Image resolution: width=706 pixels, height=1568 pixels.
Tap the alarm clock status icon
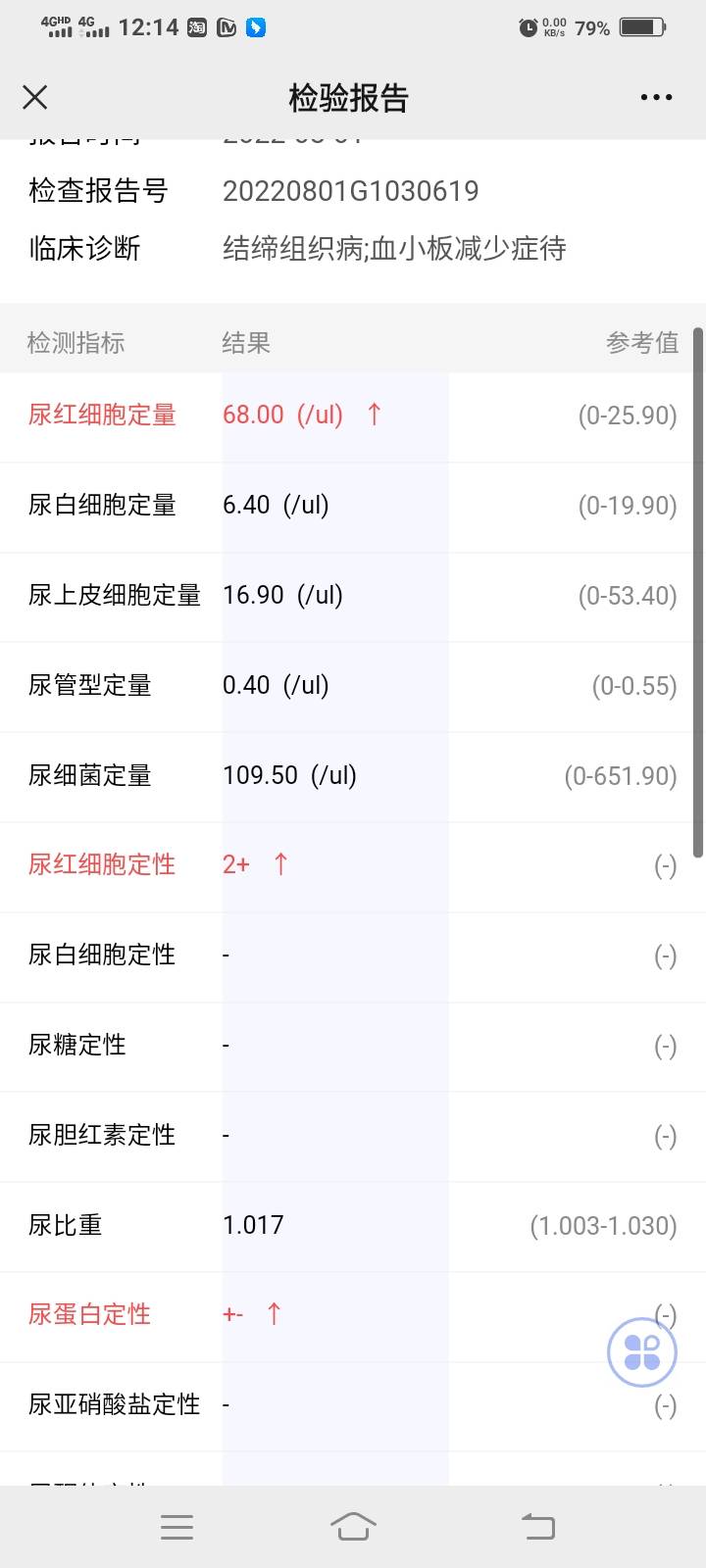(x=528, y=27)
